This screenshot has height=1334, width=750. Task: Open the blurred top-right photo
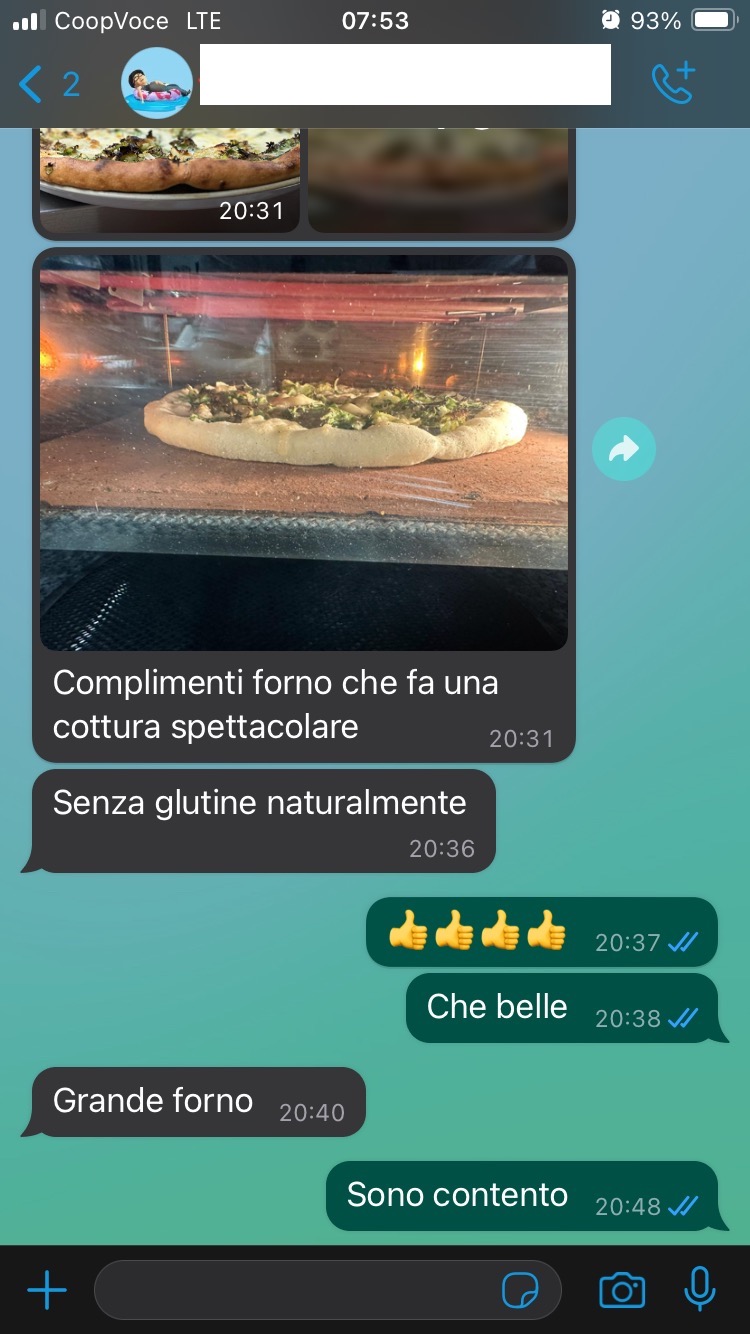pyautogui.click(x=438, y=180)
